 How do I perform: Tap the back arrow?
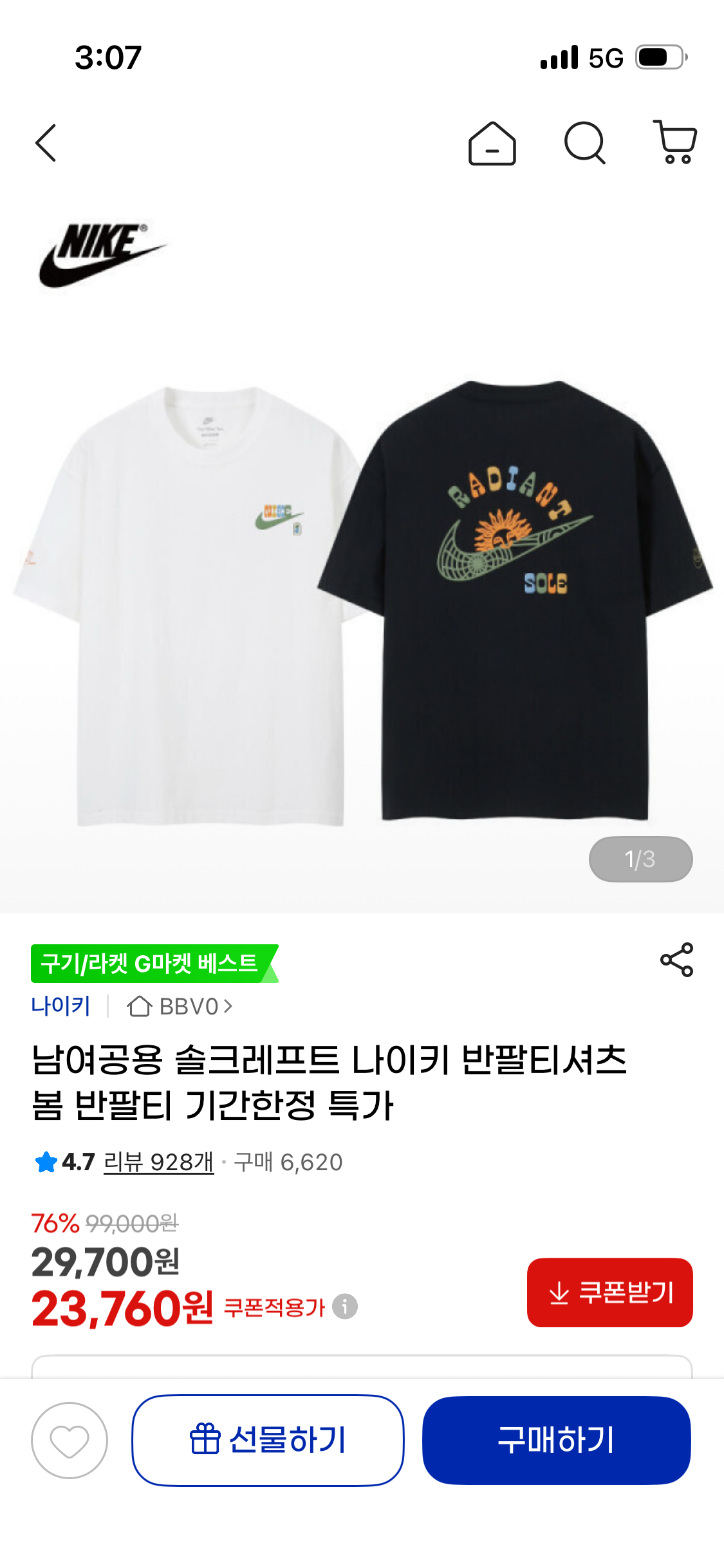tap(46, 144)
